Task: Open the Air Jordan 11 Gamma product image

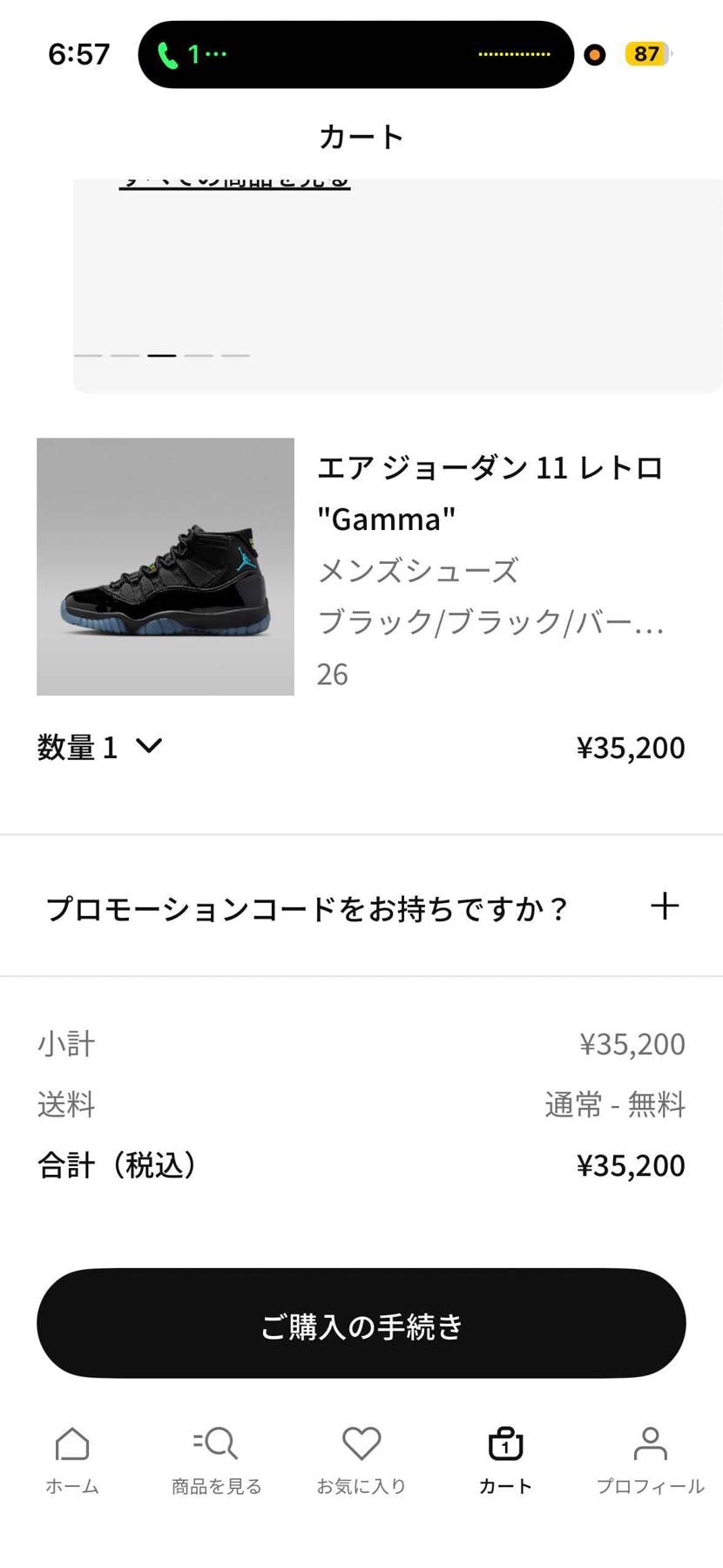Action: click(x=166, y=567)
